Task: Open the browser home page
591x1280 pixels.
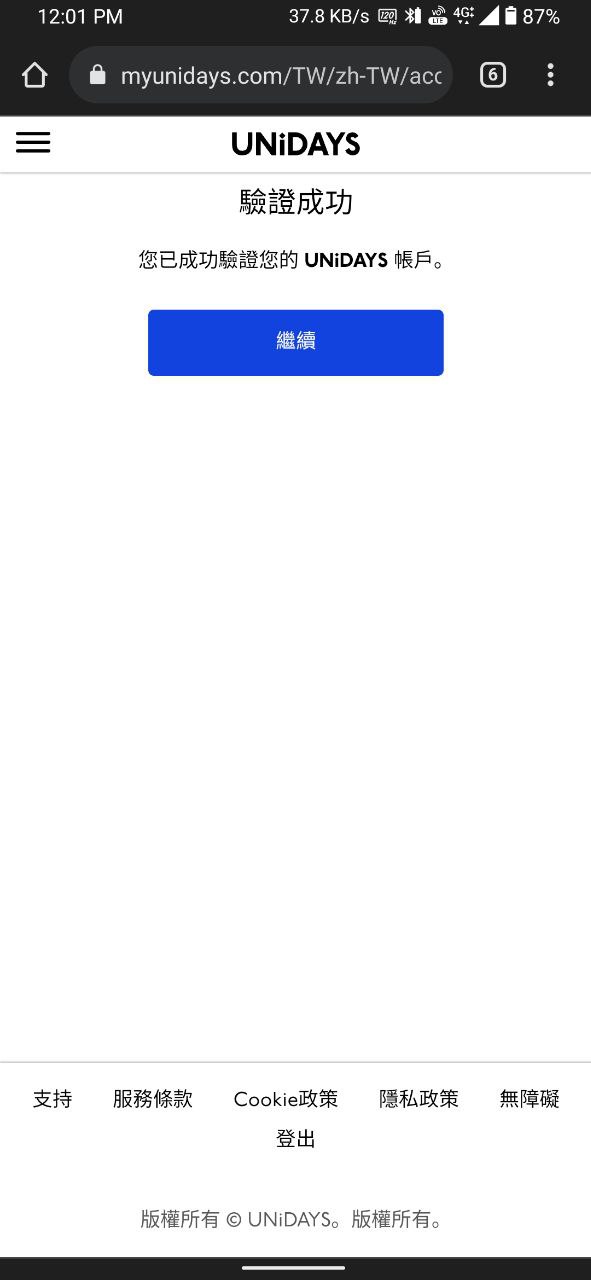Action: [x=35, y=75]
